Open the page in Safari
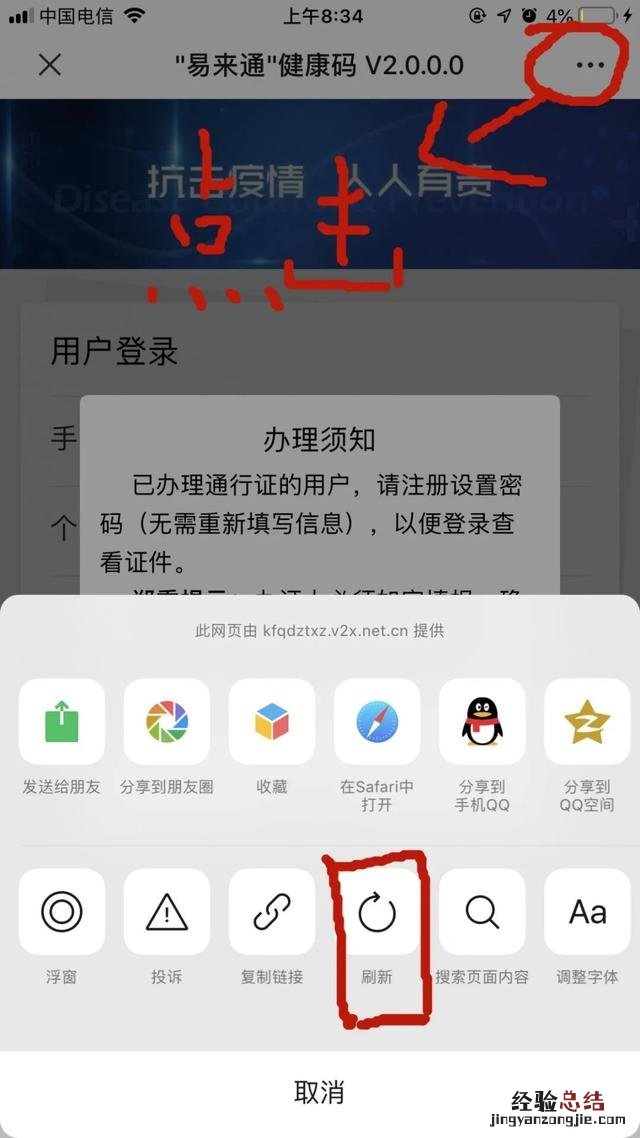 pyautogui.click(x=377, y=722)
